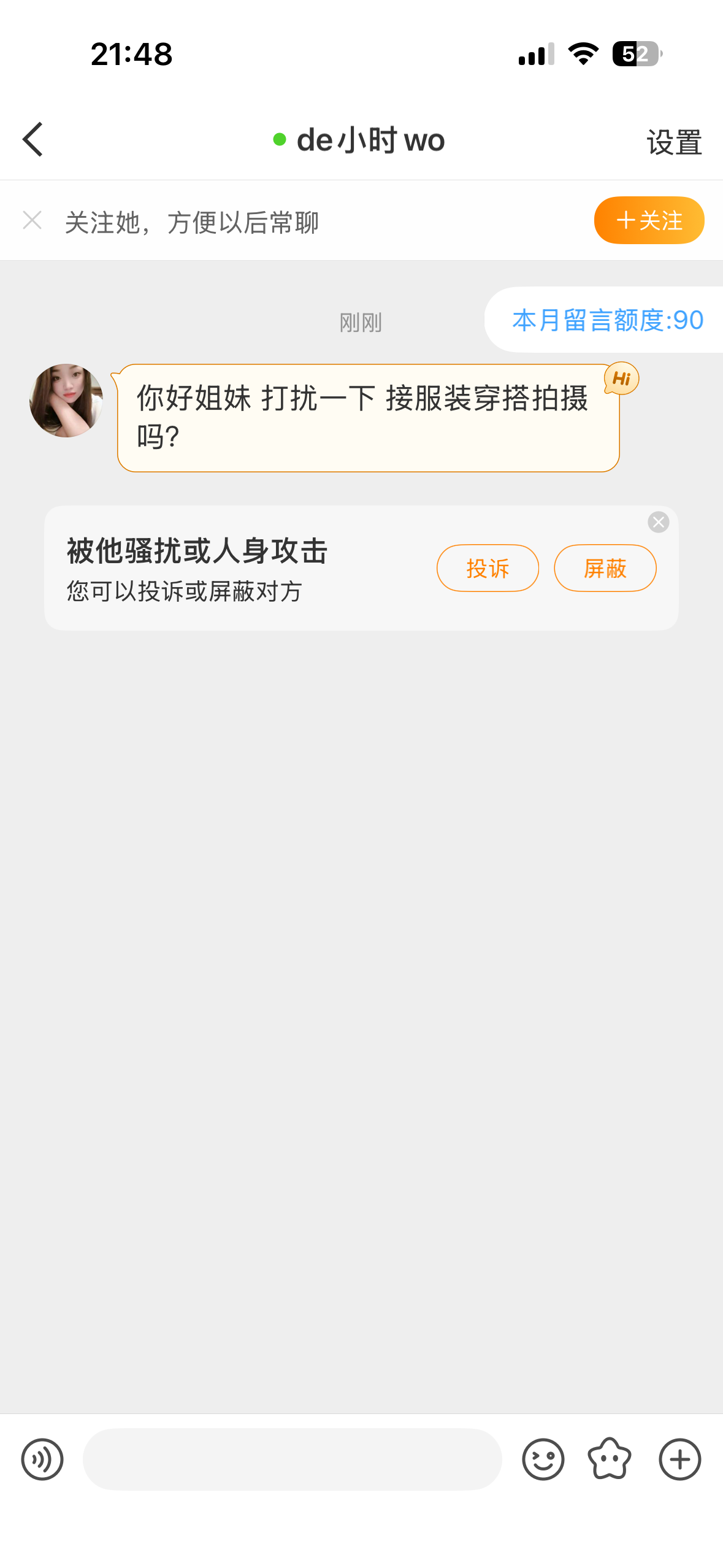Open chat 设置 settings
Image resolution: width=723 pixels, height=1568 pixels.
click(673, 142)
